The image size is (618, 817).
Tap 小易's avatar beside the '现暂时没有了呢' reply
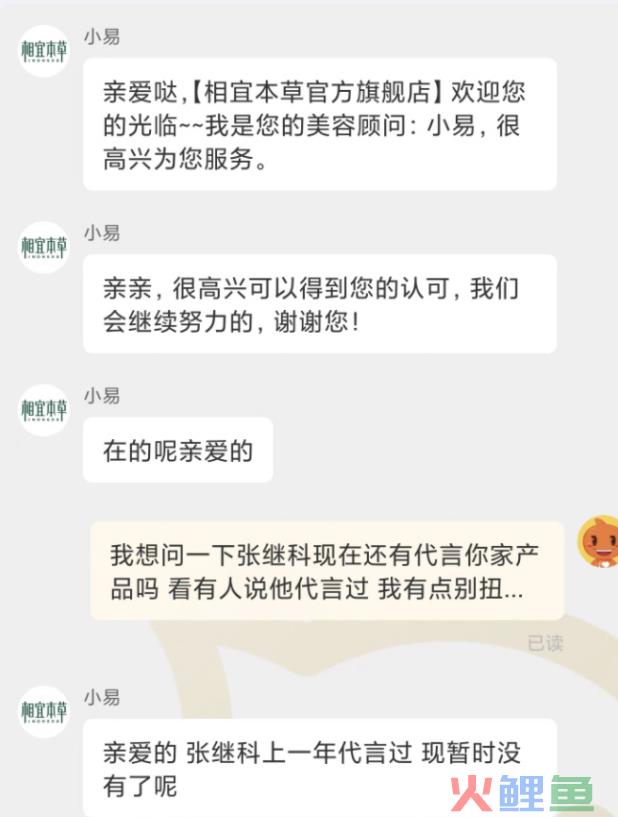pyautogui.click(x=45, y=711)
